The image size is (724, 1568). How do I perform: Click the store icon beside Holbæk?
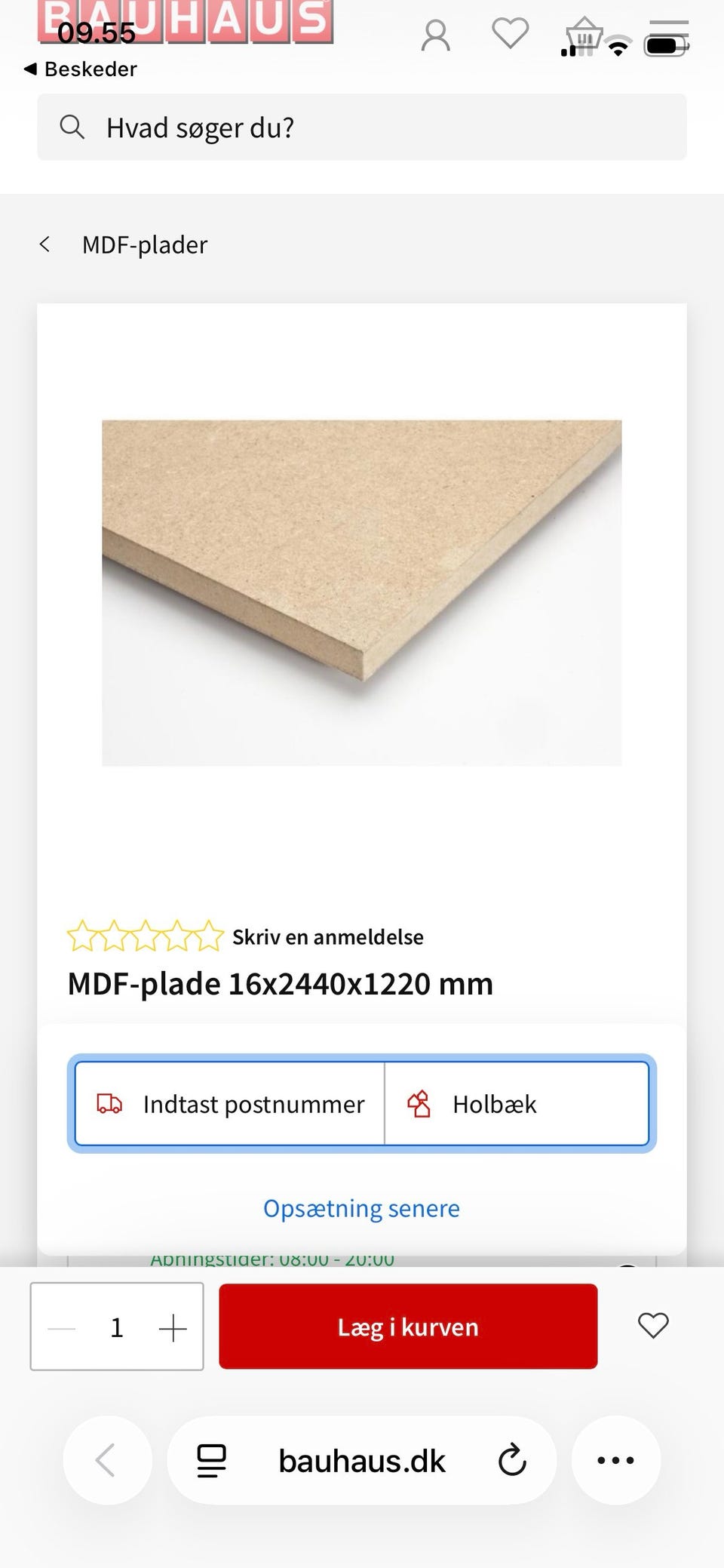(421, 1104)
